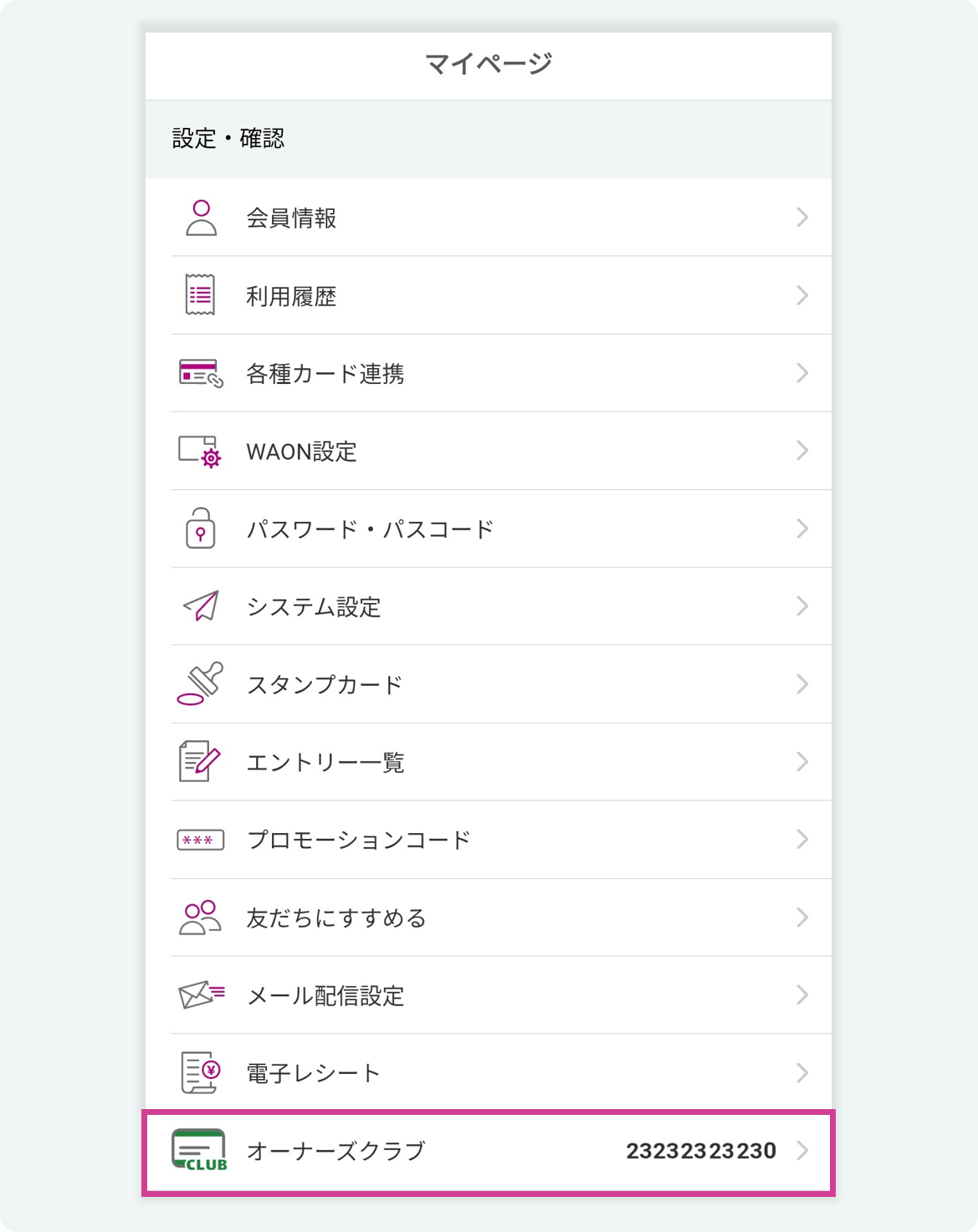Open 会員情報 member information
Image resolution: width=978 pixels, height=1232 pixels.
click(x=489, y=217)
